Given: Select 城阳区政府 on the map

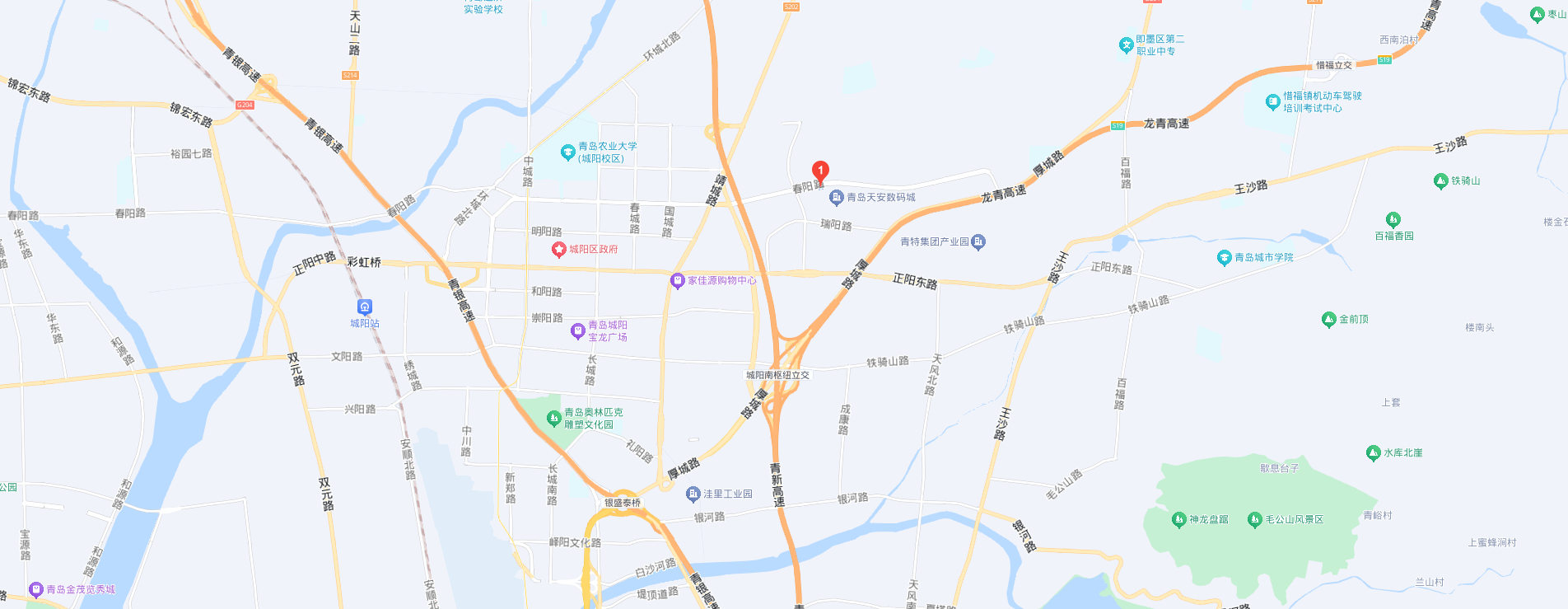Looking at the screenshot, I should tap(559, 249).
